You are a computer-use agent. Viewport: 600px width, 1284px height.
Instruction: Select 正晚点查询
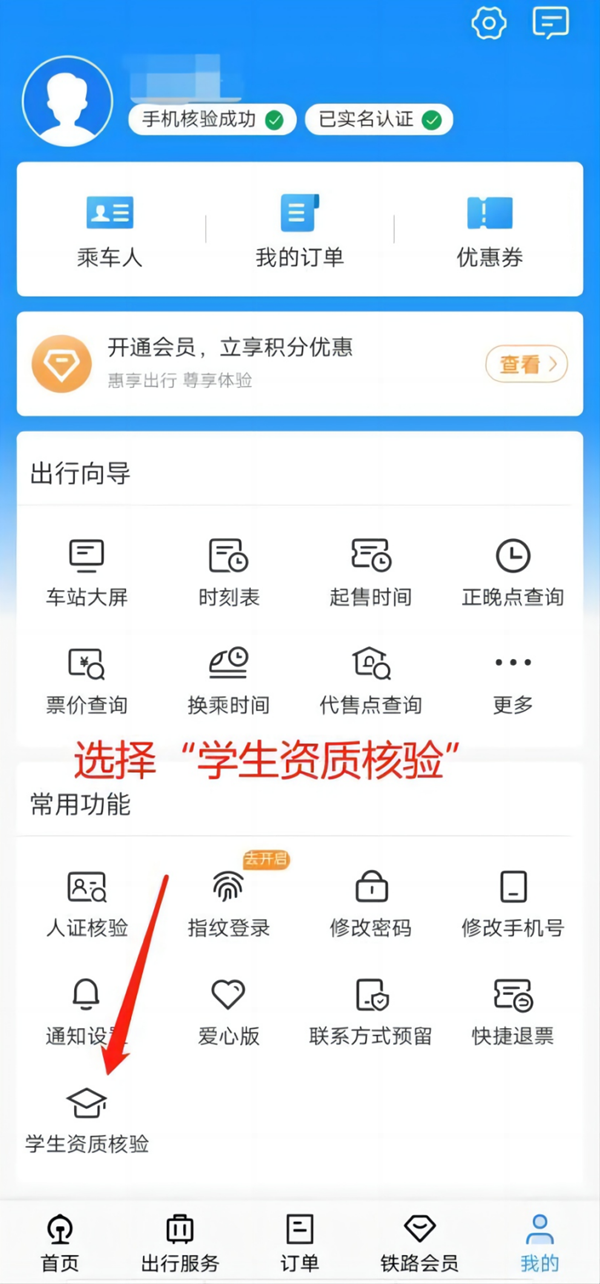pyautogui.click(x=513, y=572)
